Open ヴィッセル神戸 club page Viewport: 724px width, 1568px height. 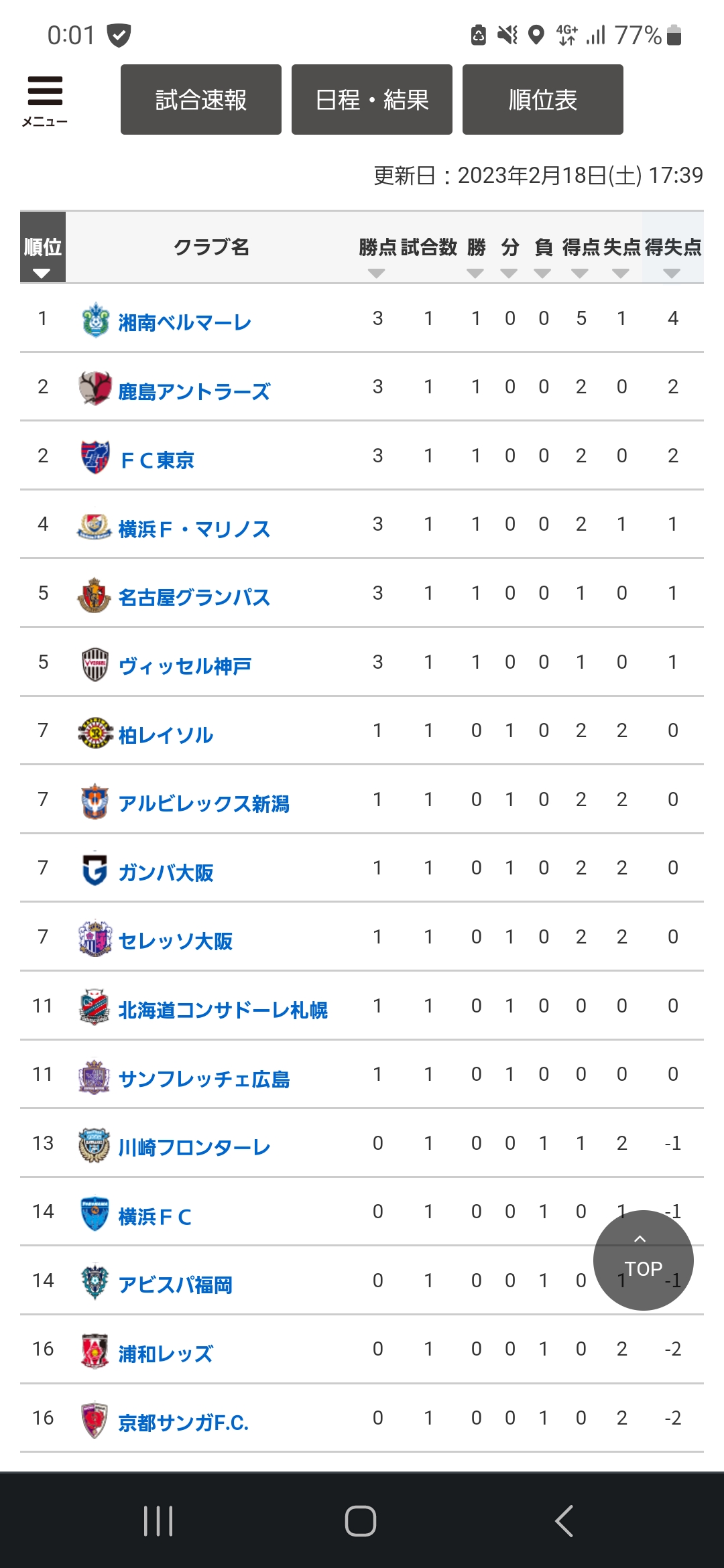(184, 666)
